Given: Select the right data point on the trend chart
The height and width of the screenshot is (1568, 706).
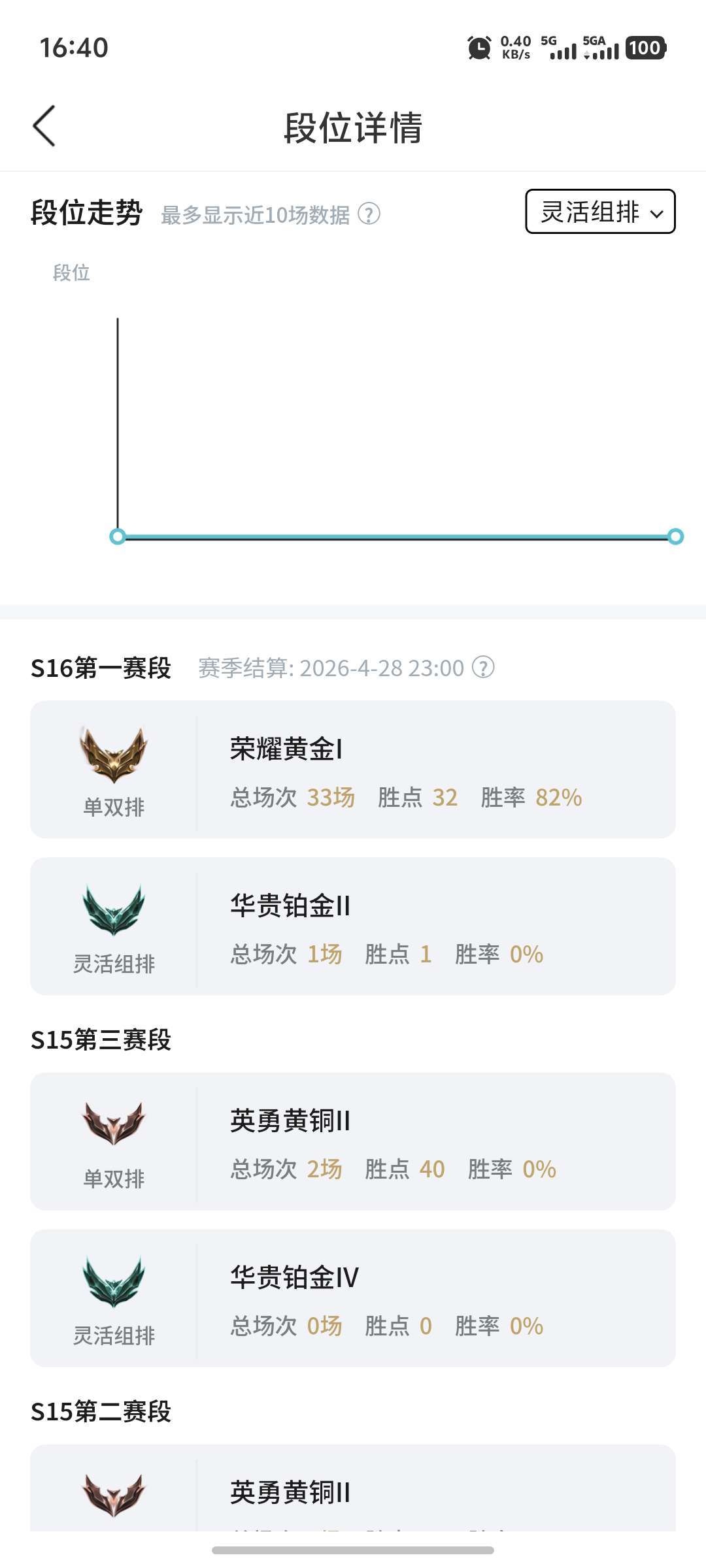Looking at the screenshot, I should (676, 537).
